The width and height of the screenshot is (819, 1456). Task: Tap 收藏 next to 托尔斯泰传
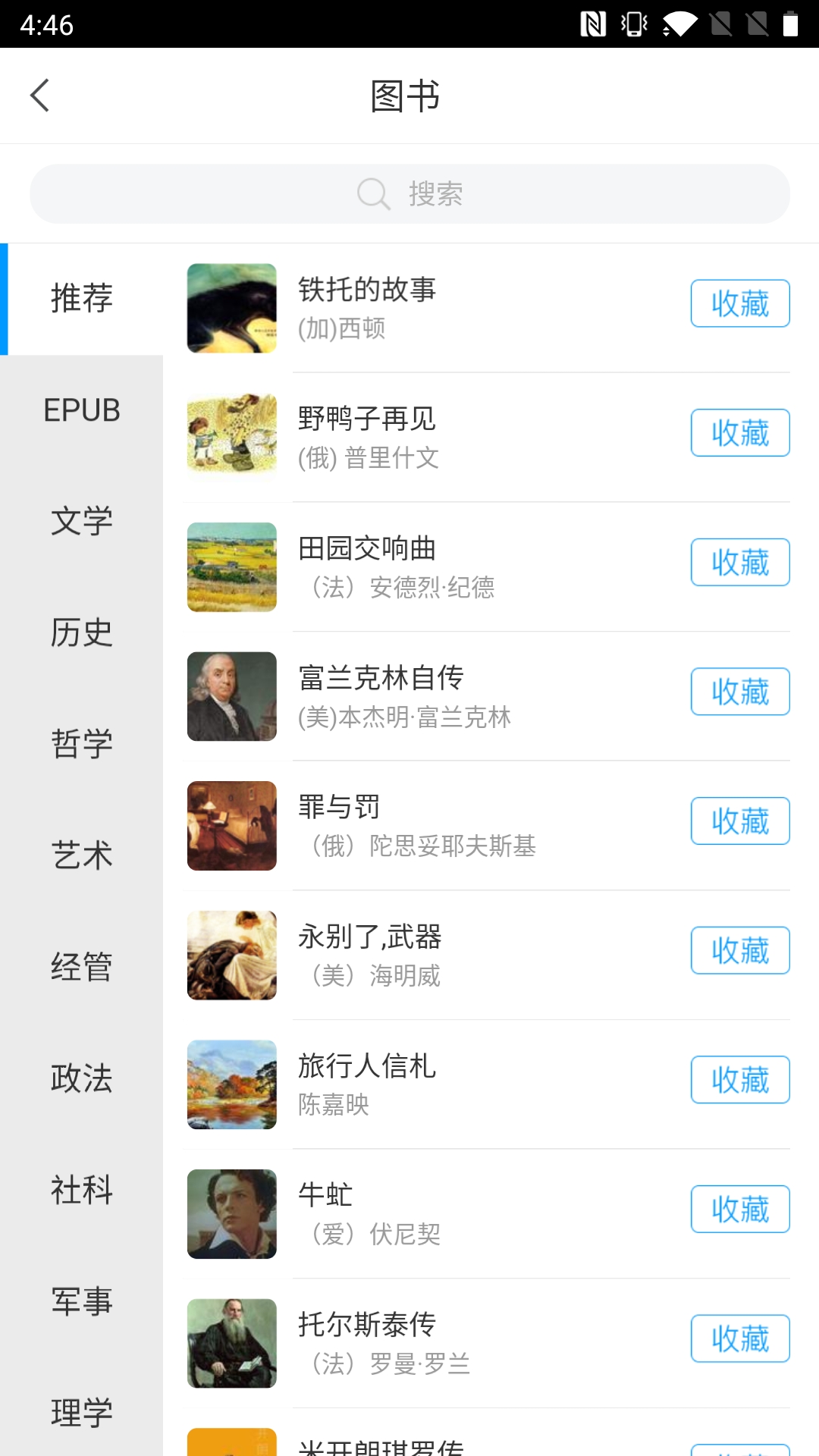[740, 1338]
